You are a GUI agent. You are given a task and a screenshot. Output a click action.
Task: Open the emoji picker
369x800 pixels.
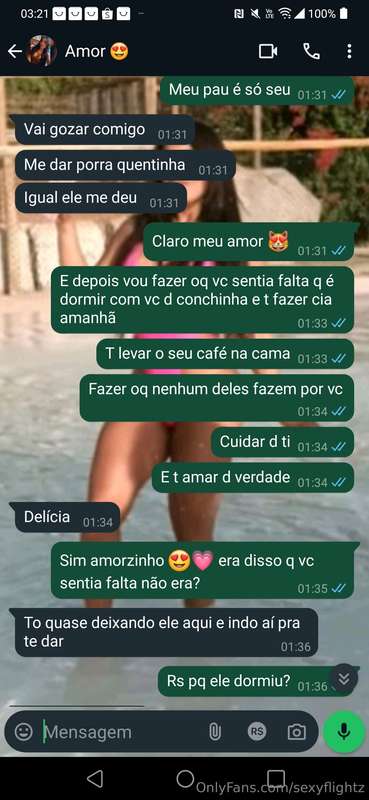(23, 732)
